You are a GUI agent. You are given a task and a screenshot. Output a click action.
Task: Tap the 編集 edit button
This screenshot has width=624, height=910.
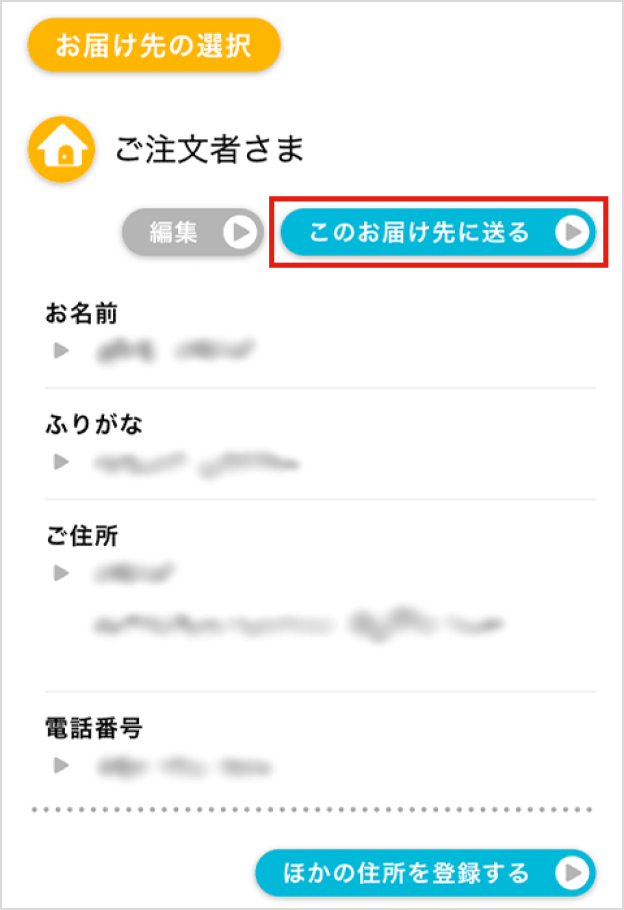point(191,233)
